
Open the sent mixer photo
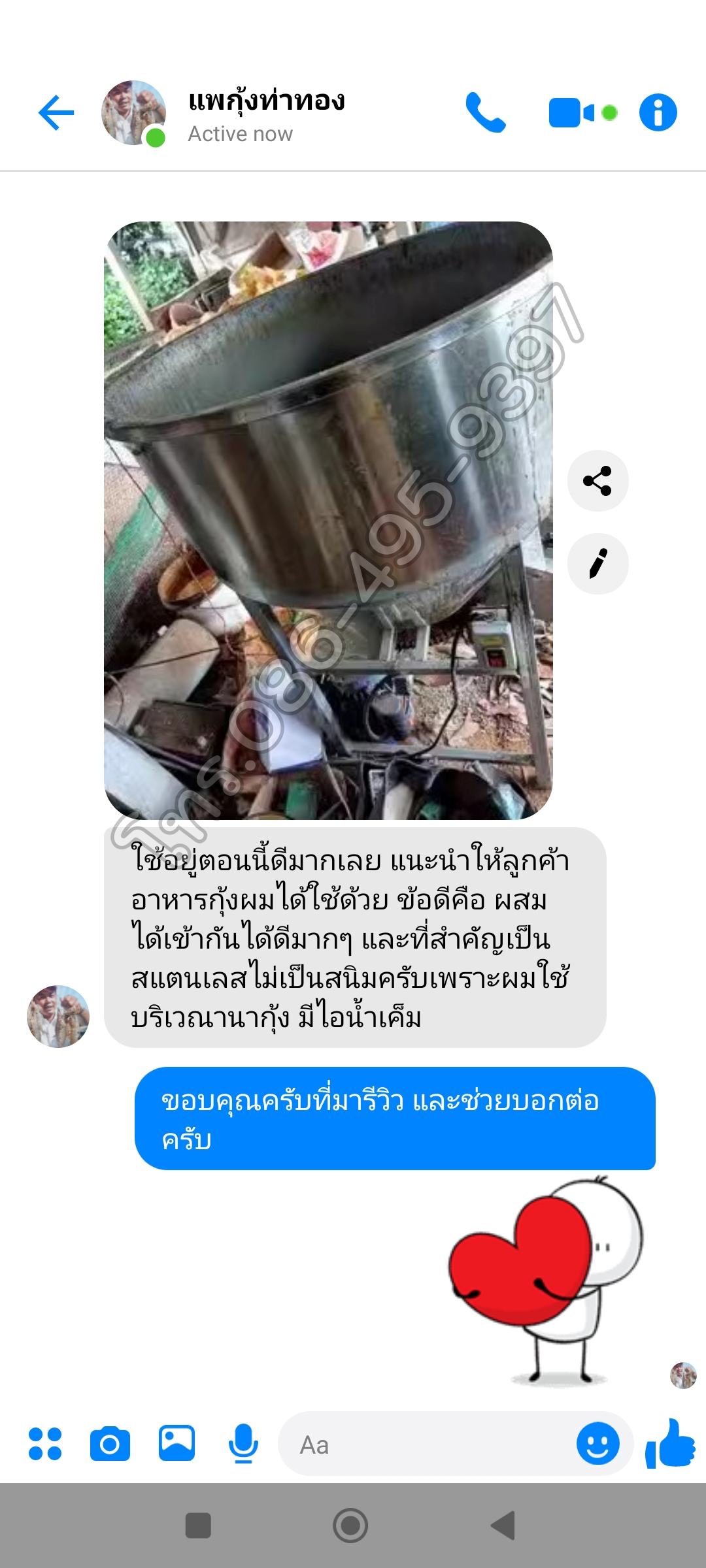(x=328, y=520)
